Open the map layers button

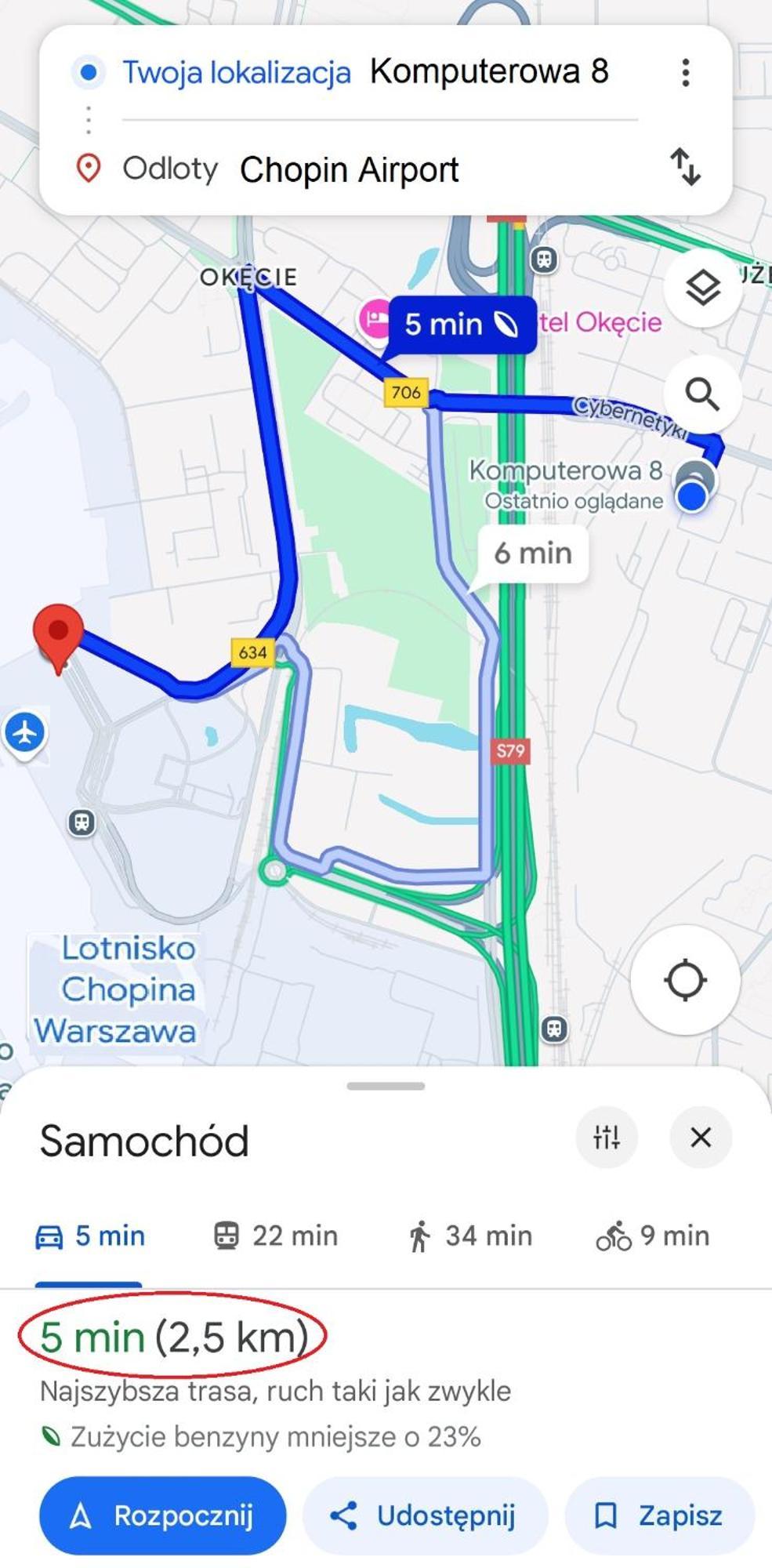point(702,288)
